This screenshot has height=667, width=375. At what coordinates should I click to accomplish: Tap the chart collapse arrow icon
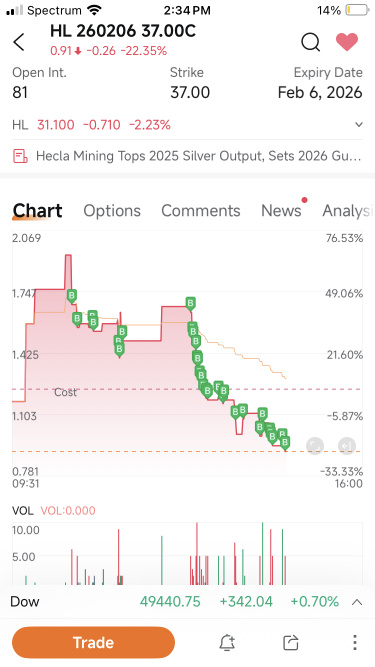click(x=347, y=446)
